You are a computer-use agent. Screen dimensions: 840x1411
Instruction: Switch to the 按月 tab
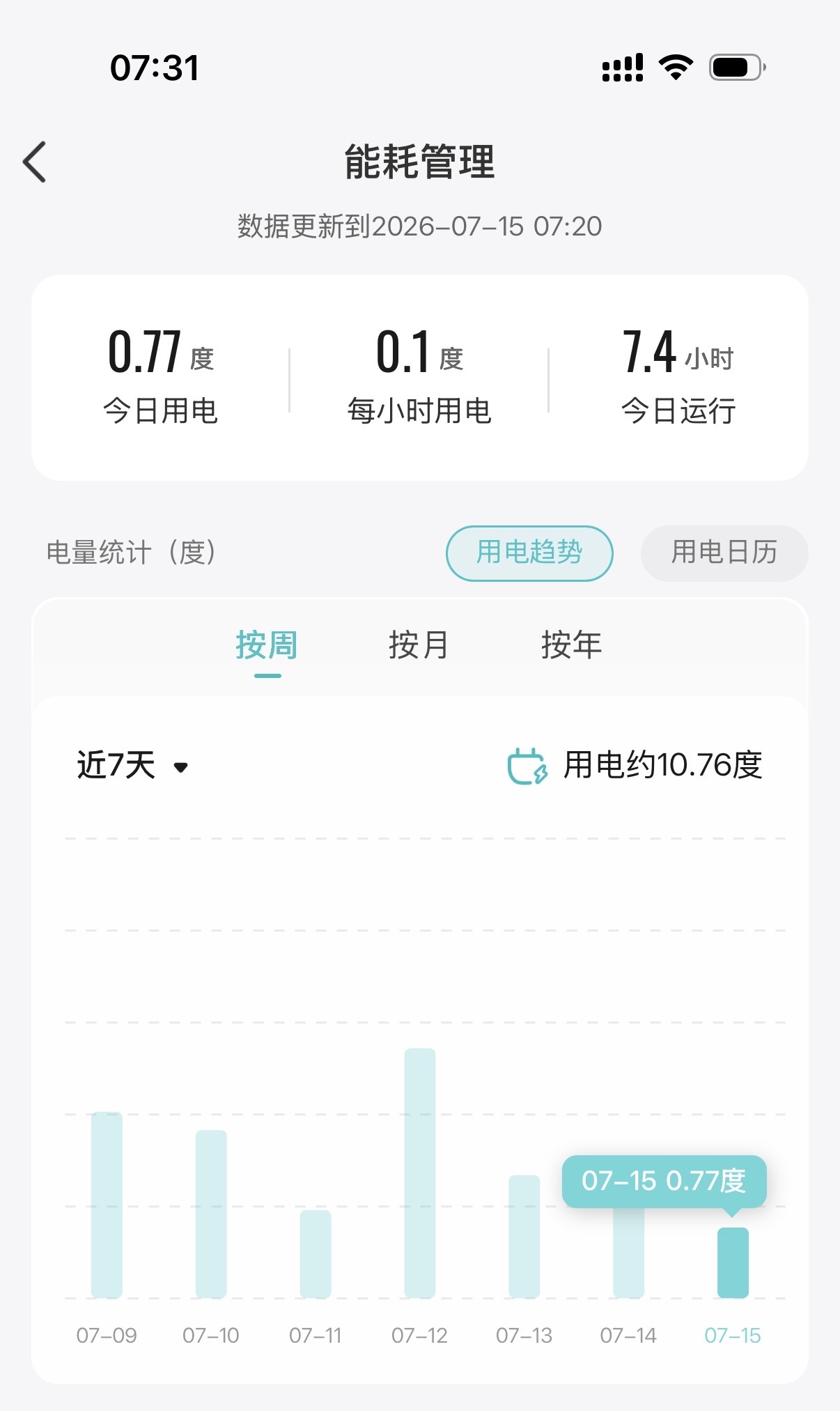pyautogui.click(x=419, y=645)
